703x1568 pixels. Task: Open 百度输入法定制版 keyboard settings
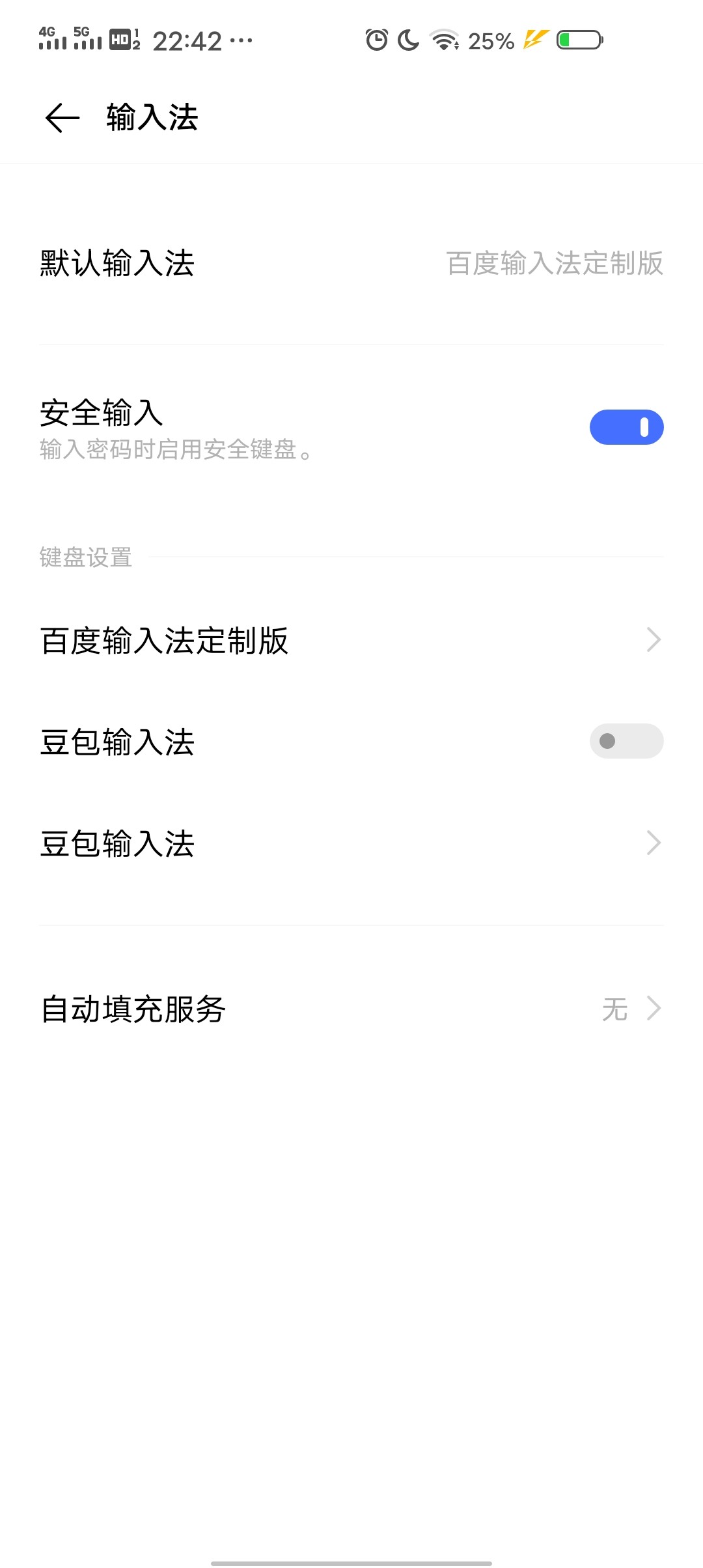(x=351, y=640)
